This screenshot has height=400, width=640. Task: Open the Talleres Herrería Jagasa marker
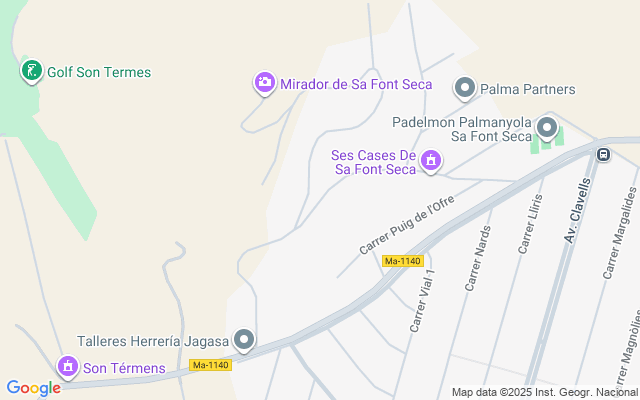[244, 340]
